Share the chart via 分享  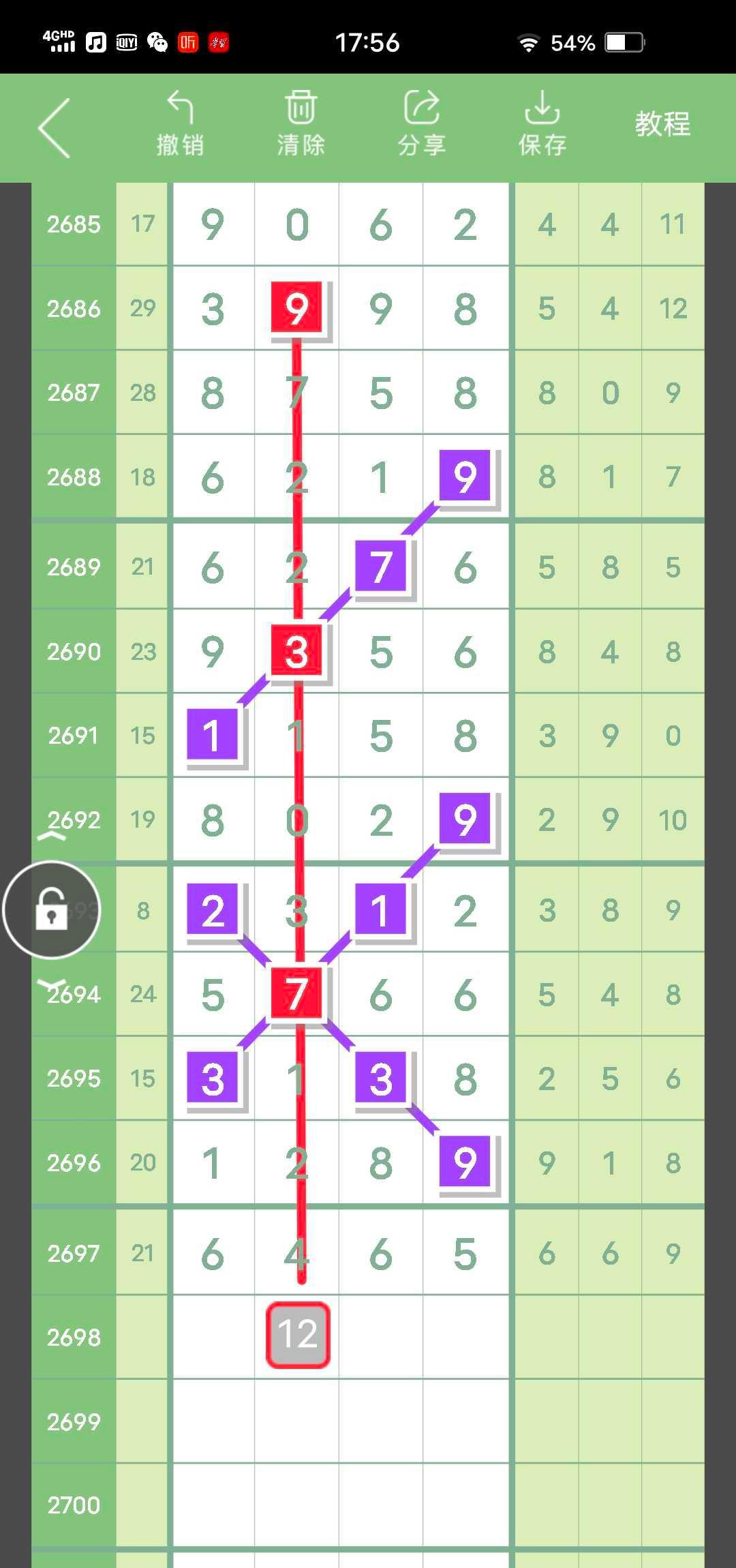coord(422,124)
